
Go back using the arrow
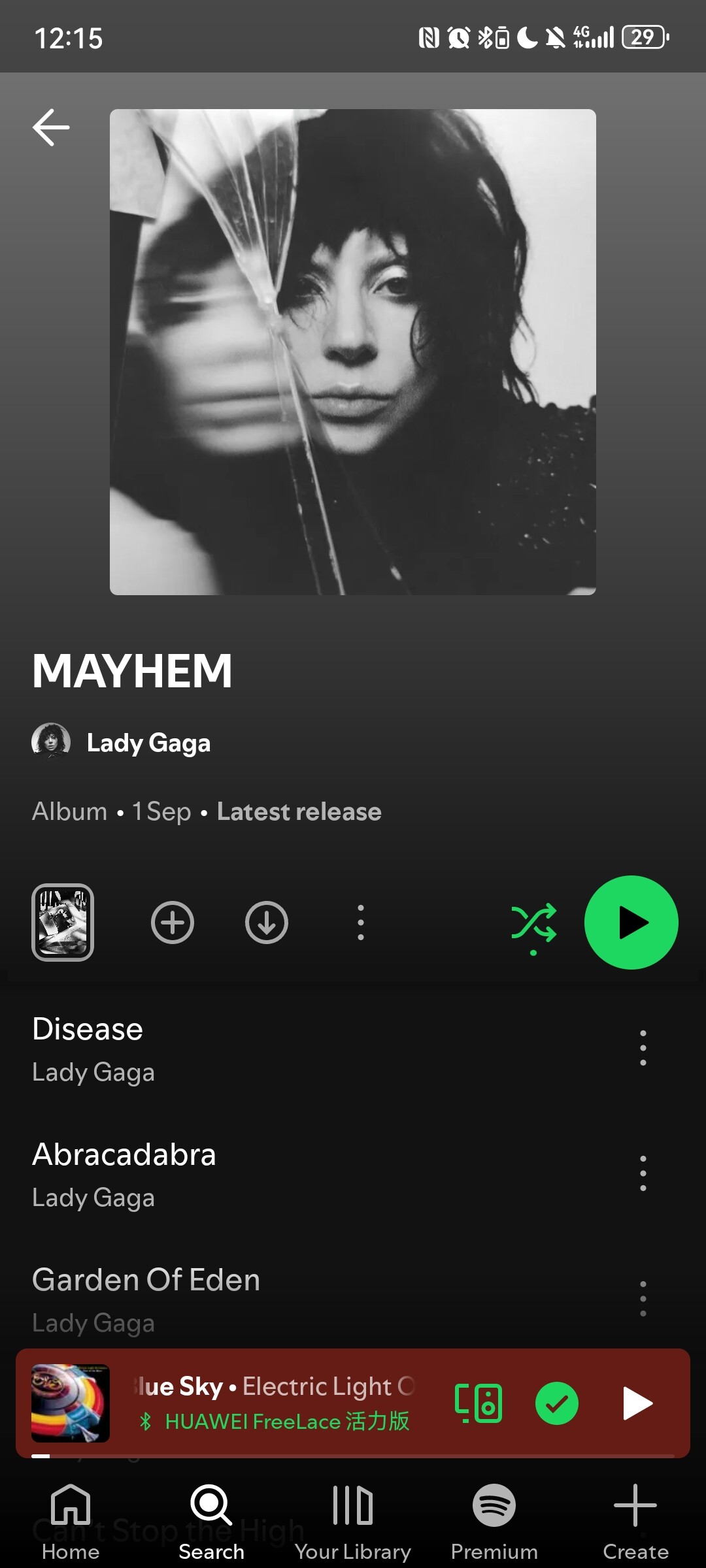pyautogui.click(x=51, y=127)
